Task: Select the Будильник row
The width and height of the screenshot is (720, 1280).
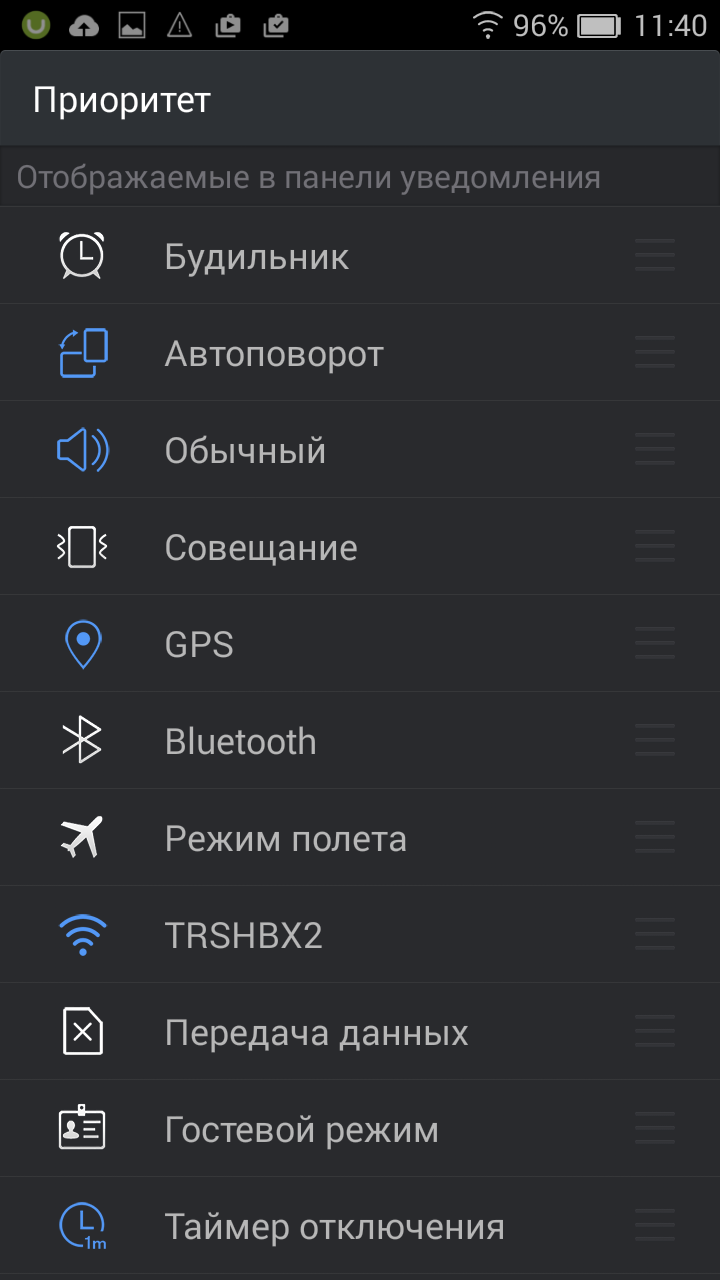Action: coord(360,256)
